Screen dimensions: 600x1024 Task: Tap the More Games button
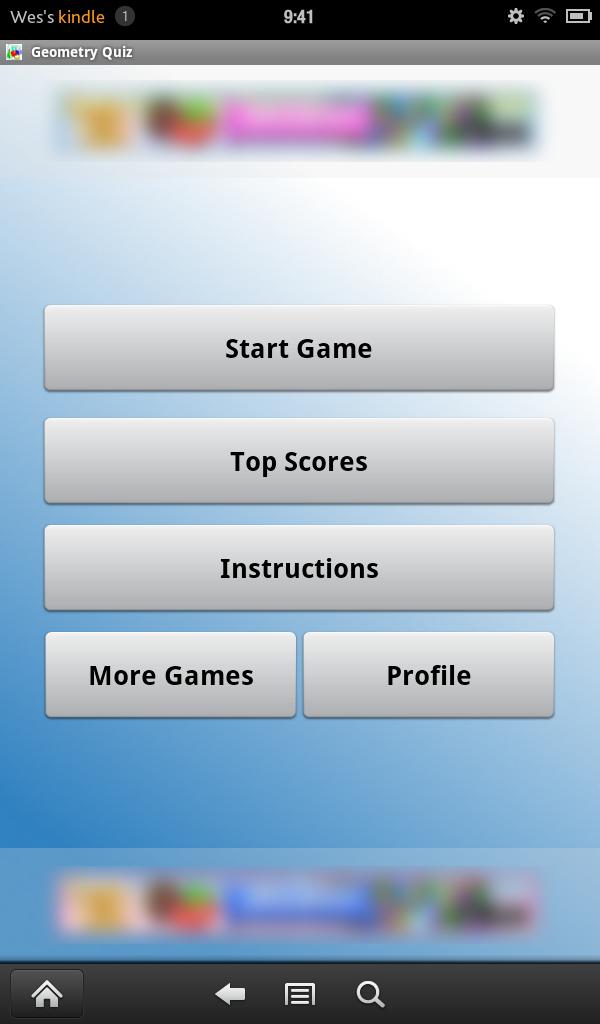[171, 675]
